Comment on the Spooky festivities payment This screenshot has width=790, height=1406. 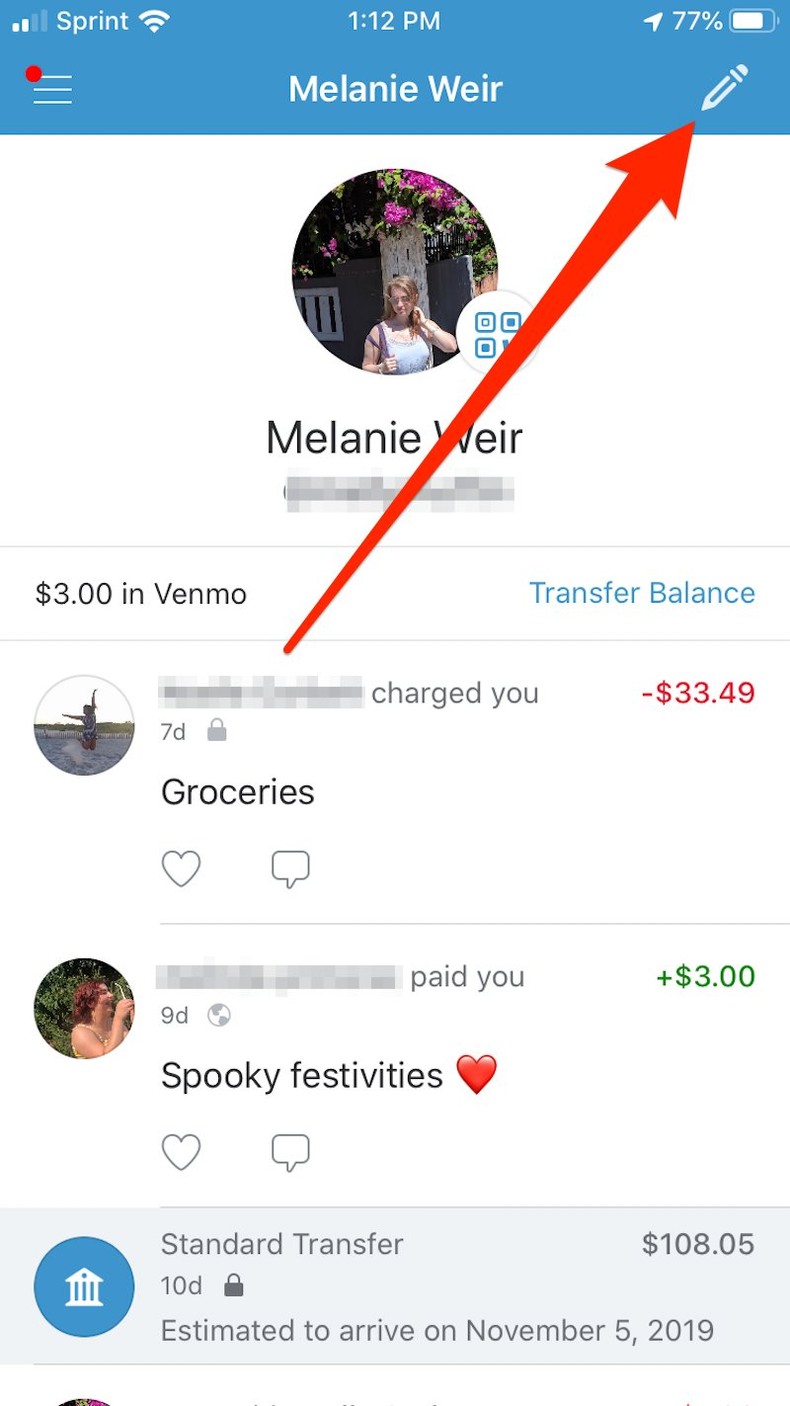pyautogui.click(x=291, y=1152)
